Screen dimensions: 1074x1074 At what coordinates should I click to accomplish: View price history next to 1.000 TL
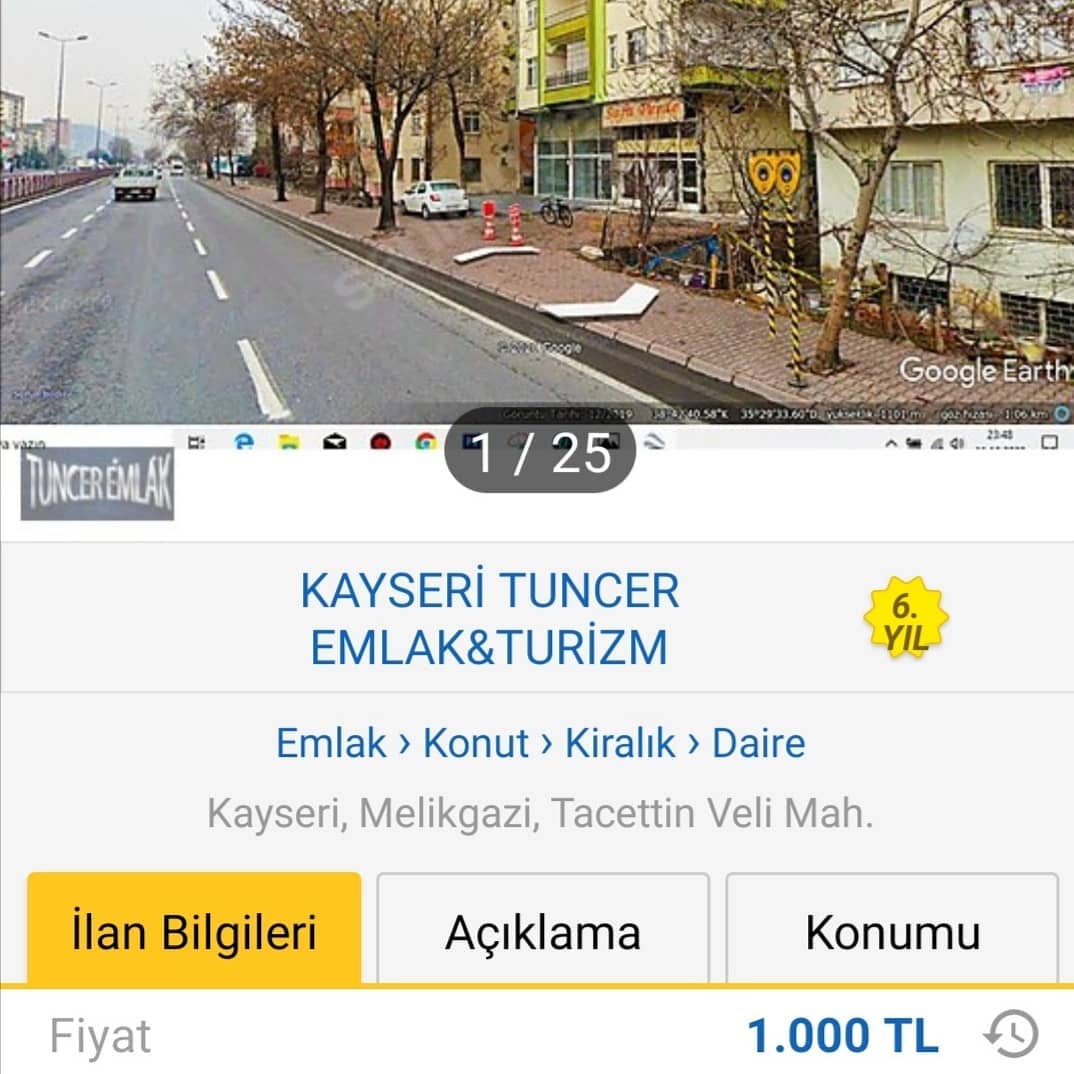tap(1012, 1034)
